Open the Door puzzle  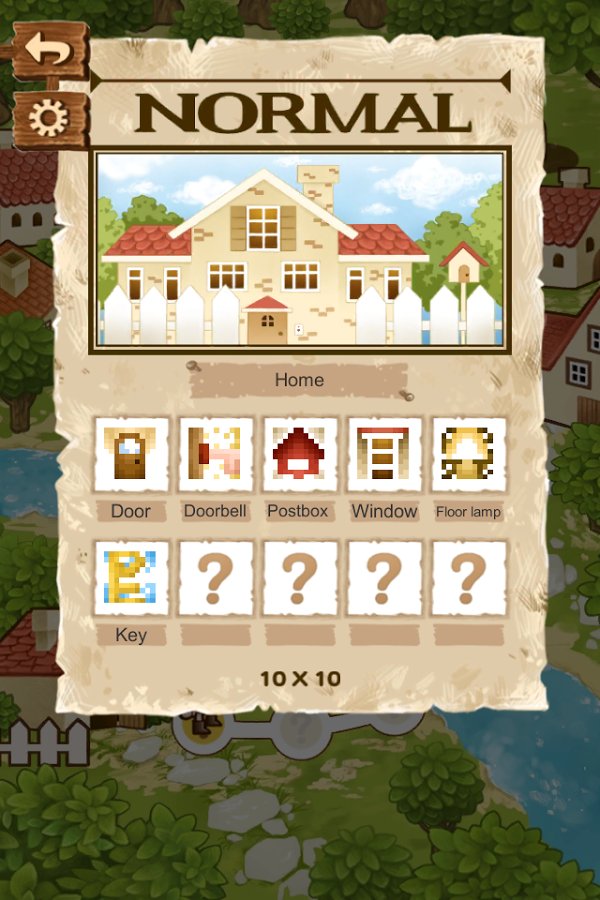[131, 454]
